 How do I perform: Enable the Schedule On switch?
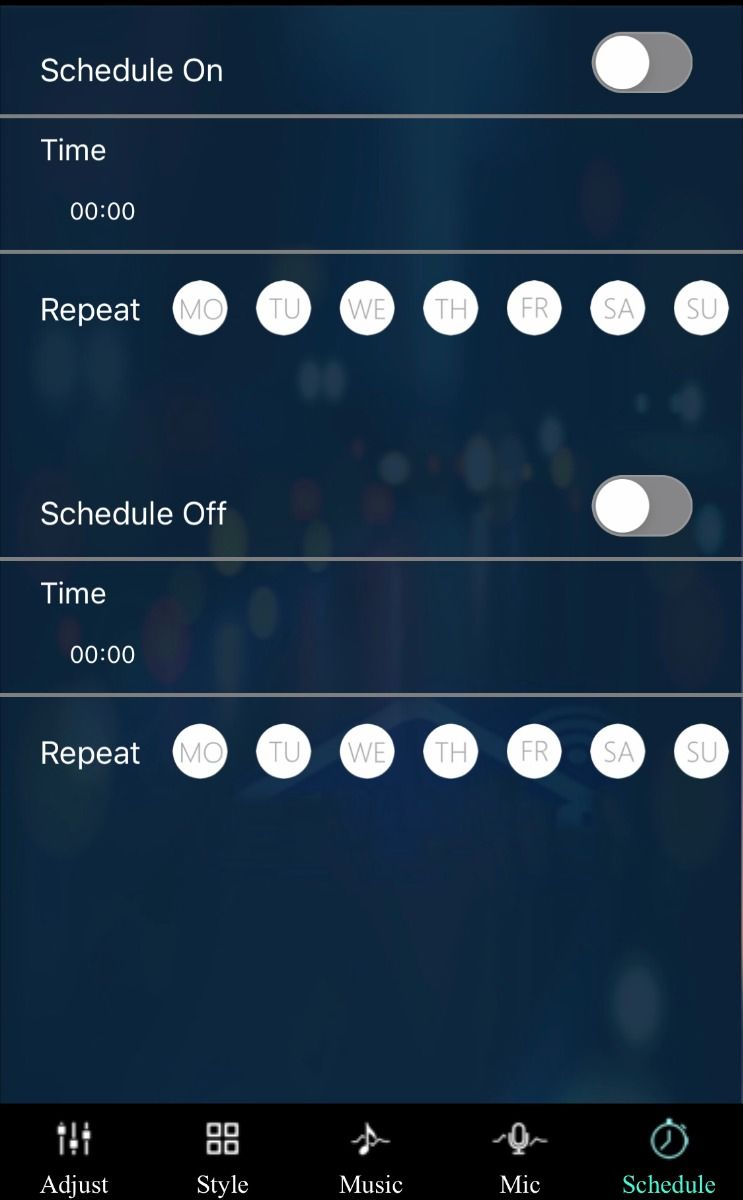click(x=642, y=63)
